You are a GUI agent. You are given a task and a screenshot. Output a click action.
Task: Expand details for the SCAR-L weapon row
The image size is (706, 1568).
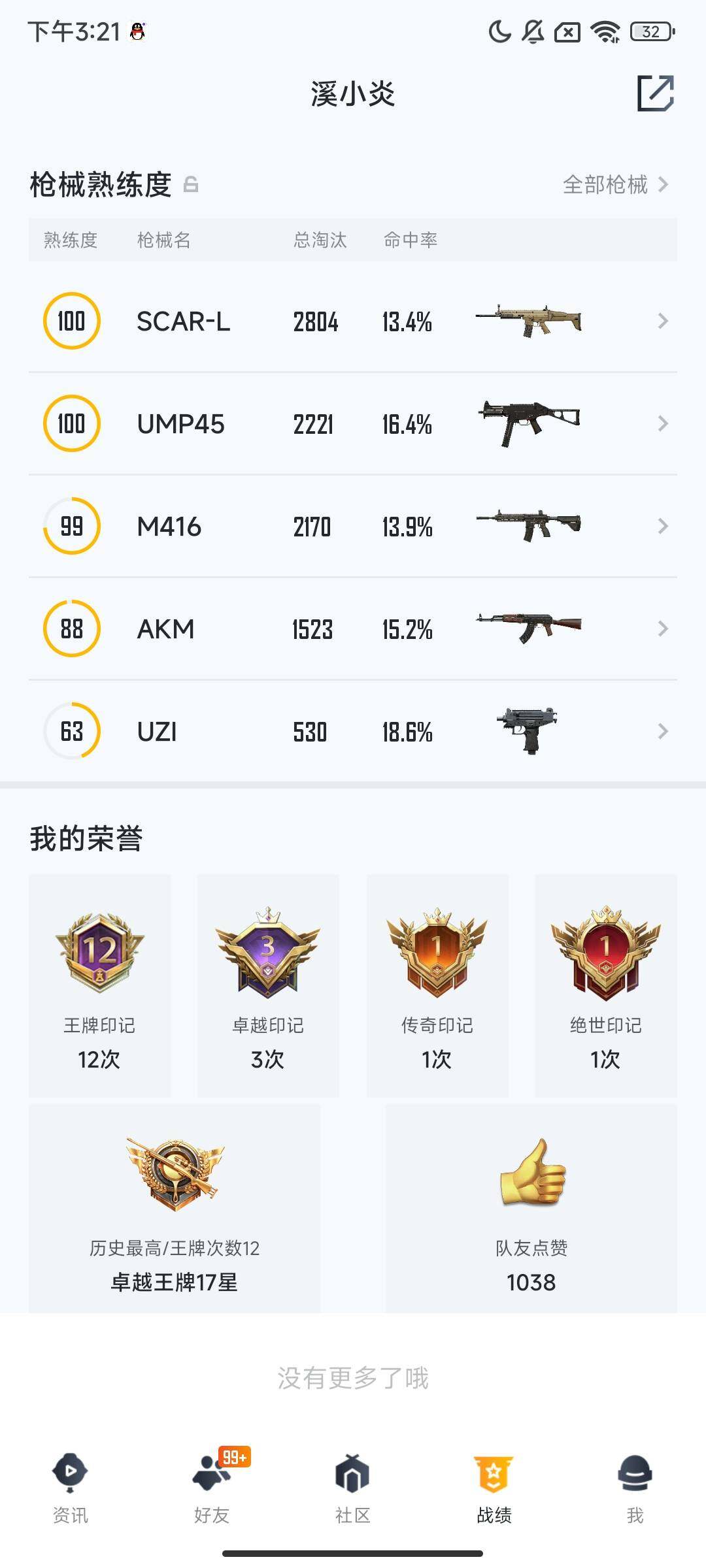click(x=663, y=321)
